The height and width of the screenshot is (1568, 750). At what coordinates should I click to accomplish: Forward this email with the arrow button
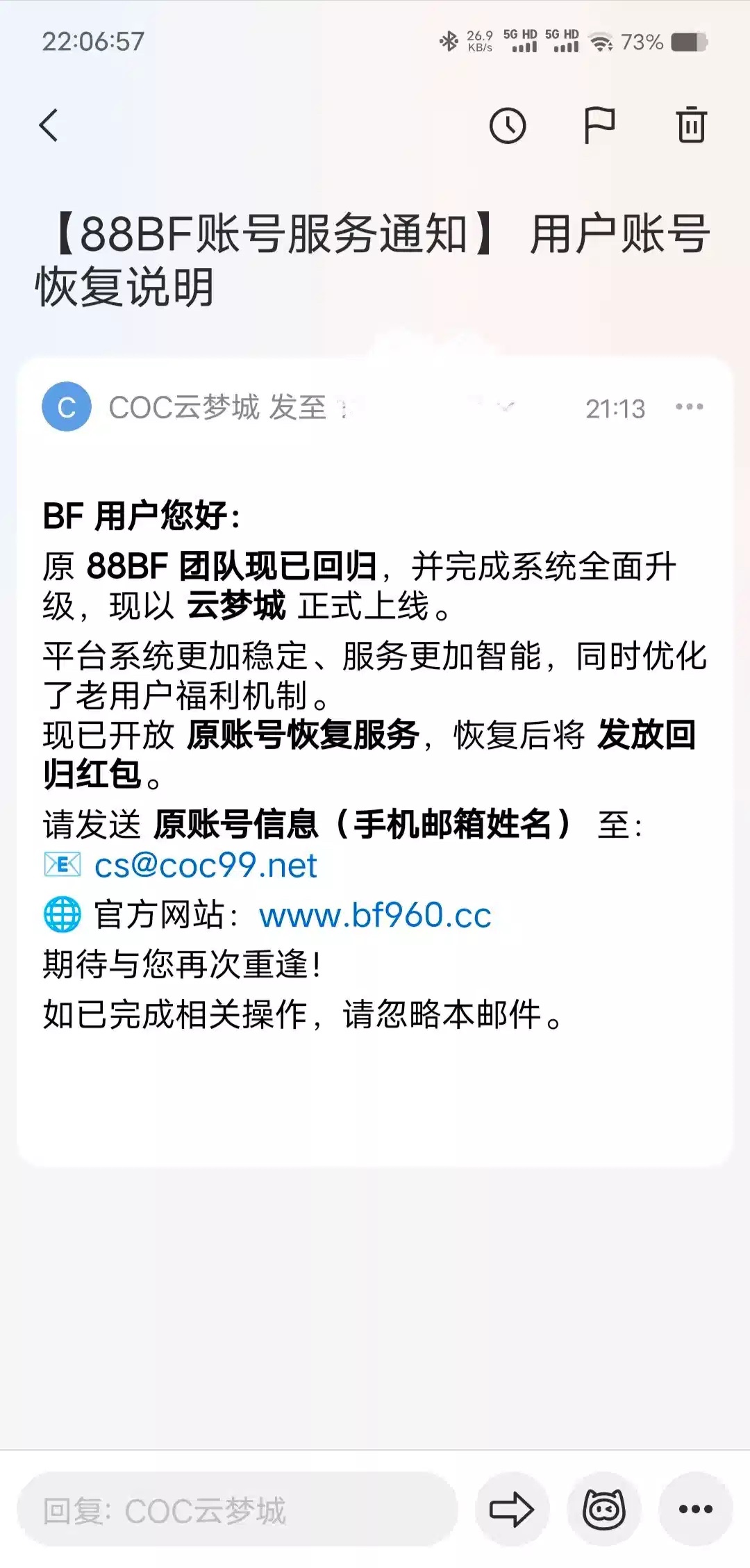512,1510
